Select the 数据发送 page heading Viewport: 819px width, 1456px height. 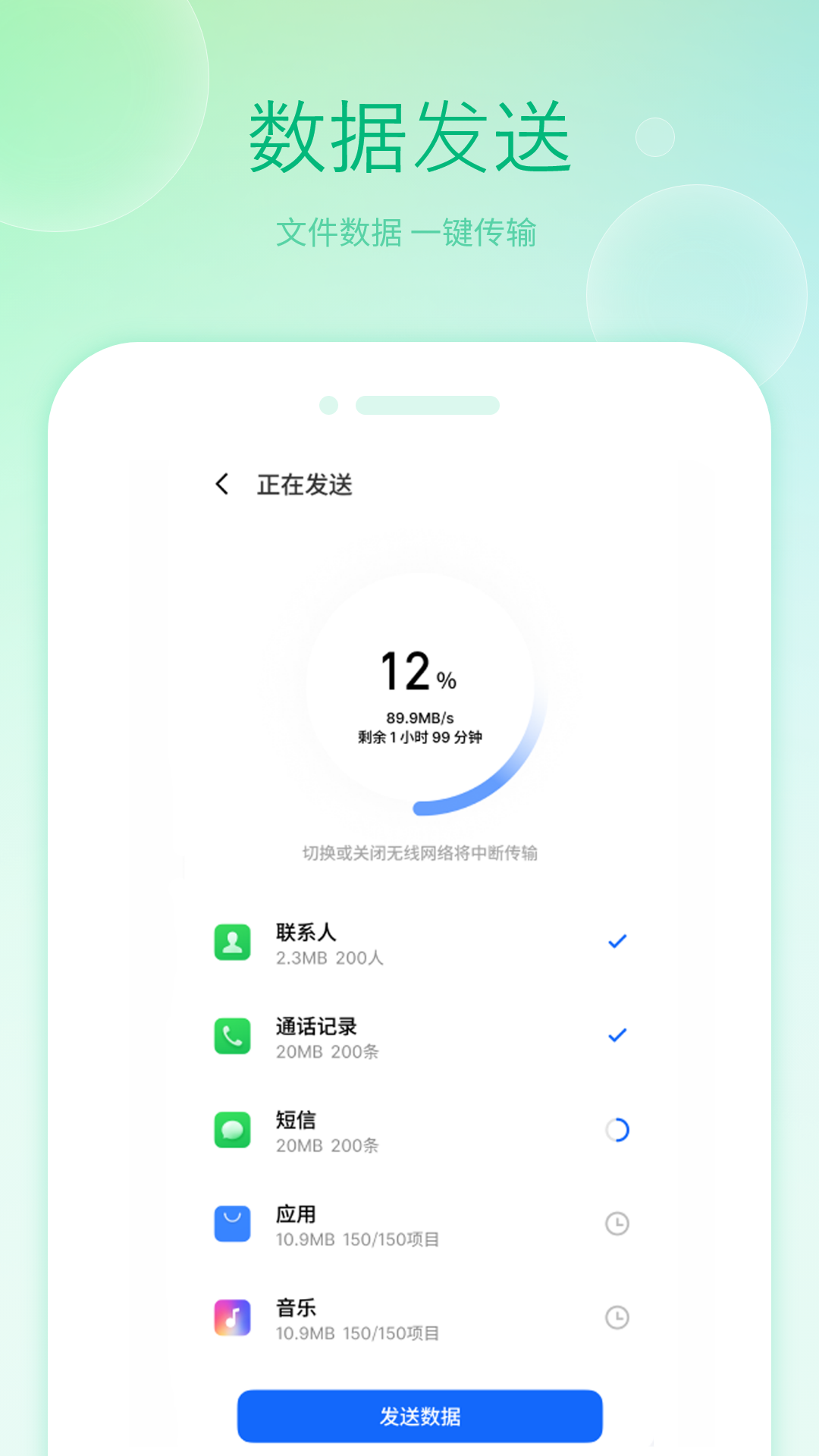(409, 136)
